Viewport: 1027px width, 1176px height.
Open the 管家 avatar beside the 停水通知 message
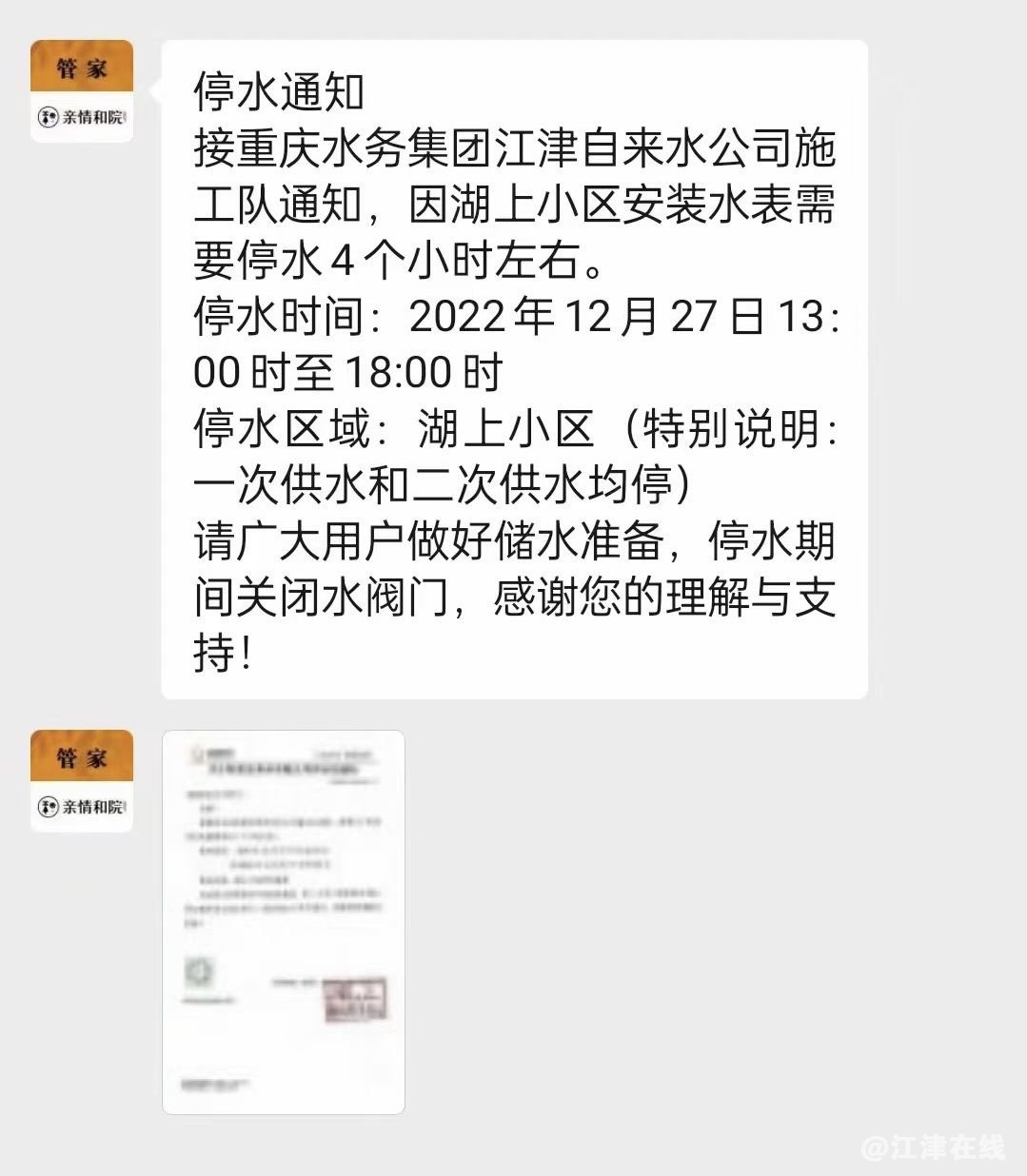pos(82,91)
